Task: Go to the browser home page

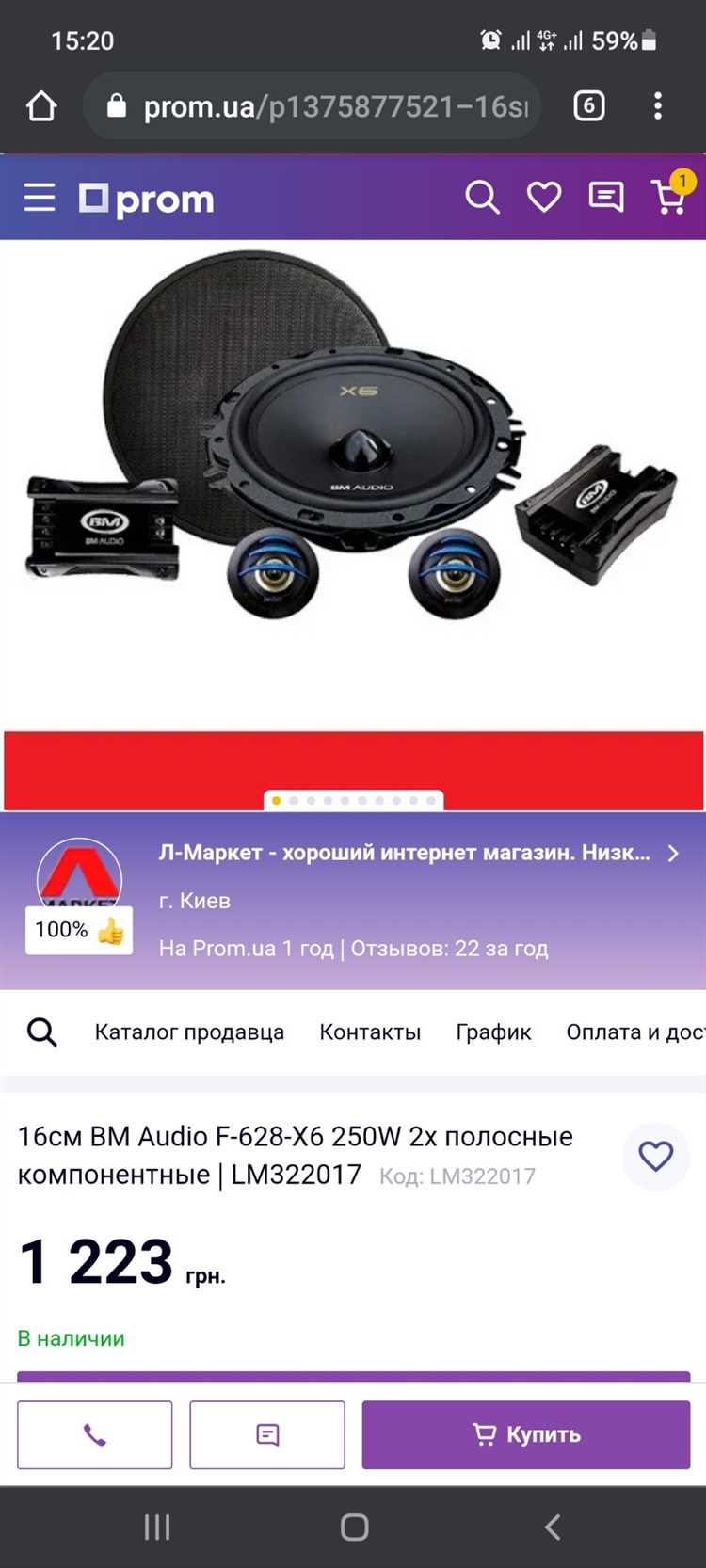Action: point(41,105)
